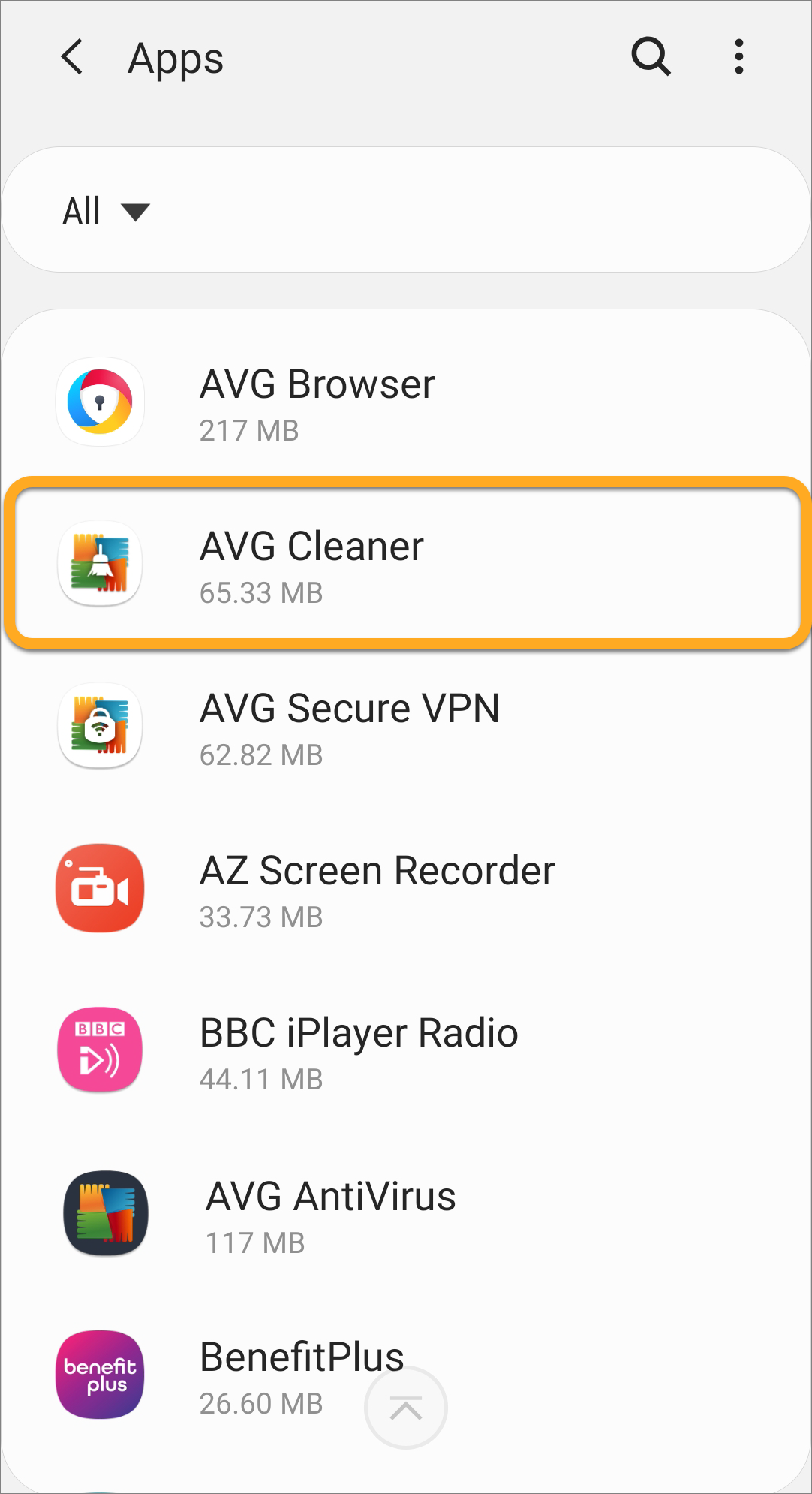This screenshot has height=1494, width=812.
Task: Select AVG Cleaner from the list
Action: (x=405, y=565)
